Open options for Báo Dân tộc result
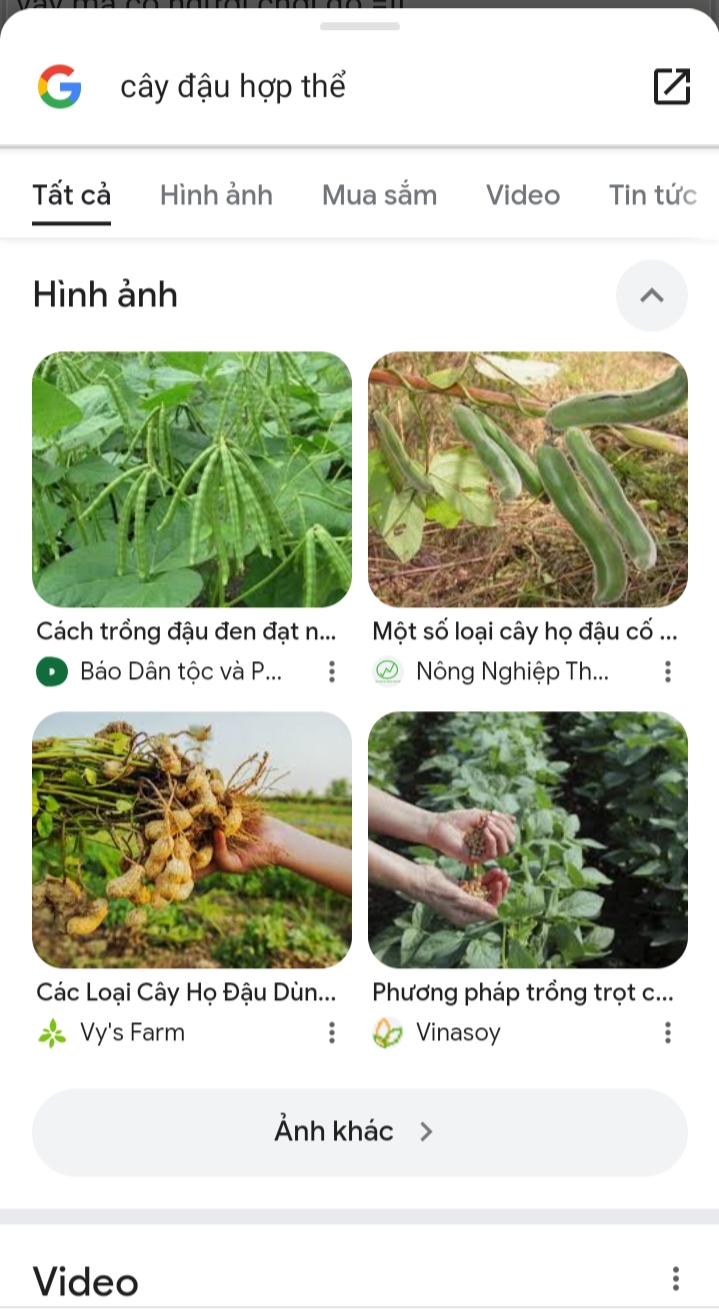The image size is (719, 1309). [x=332, y=672]
